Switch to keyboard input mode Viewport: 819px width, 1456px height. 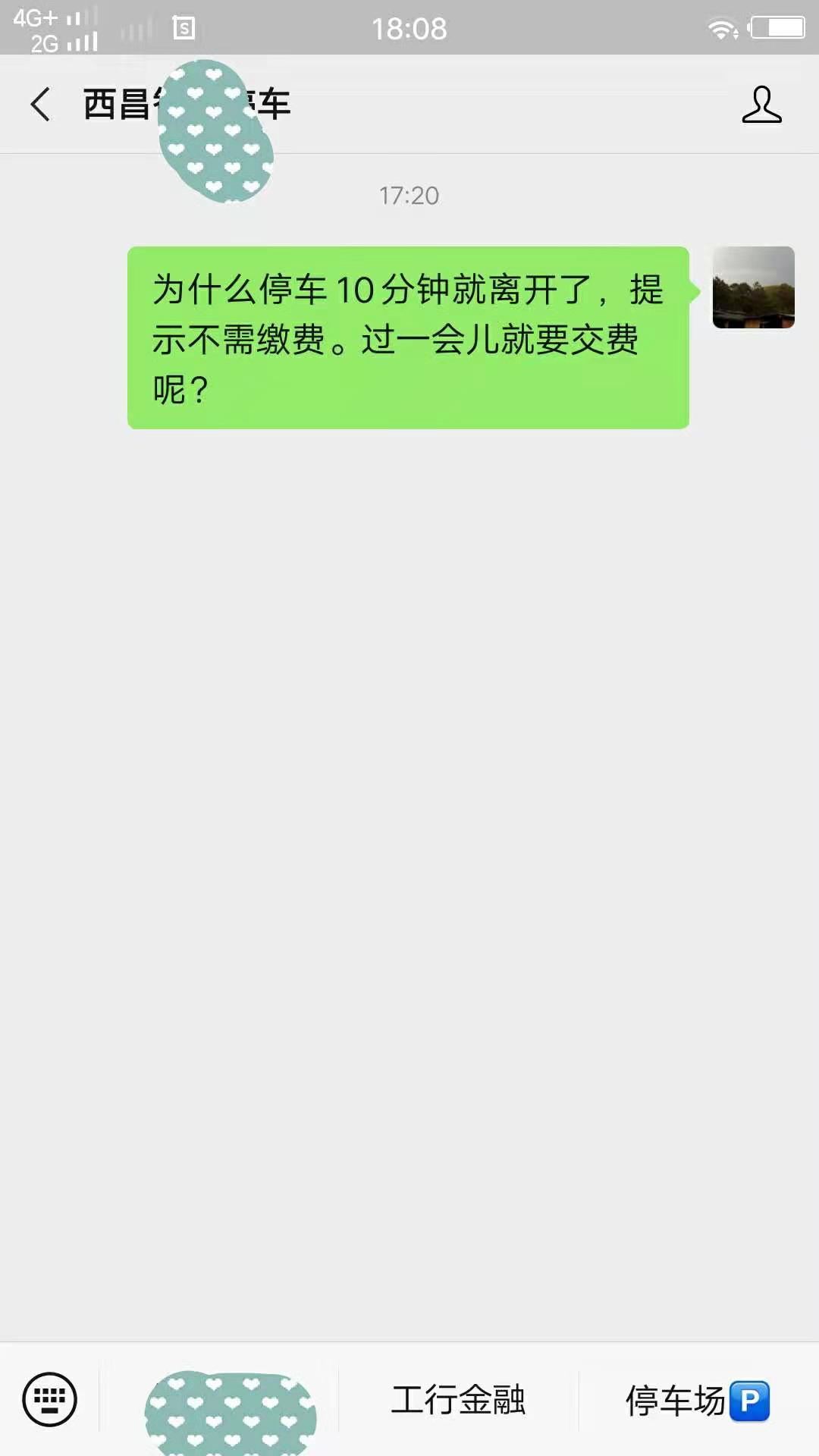[x=49, y=1399]
